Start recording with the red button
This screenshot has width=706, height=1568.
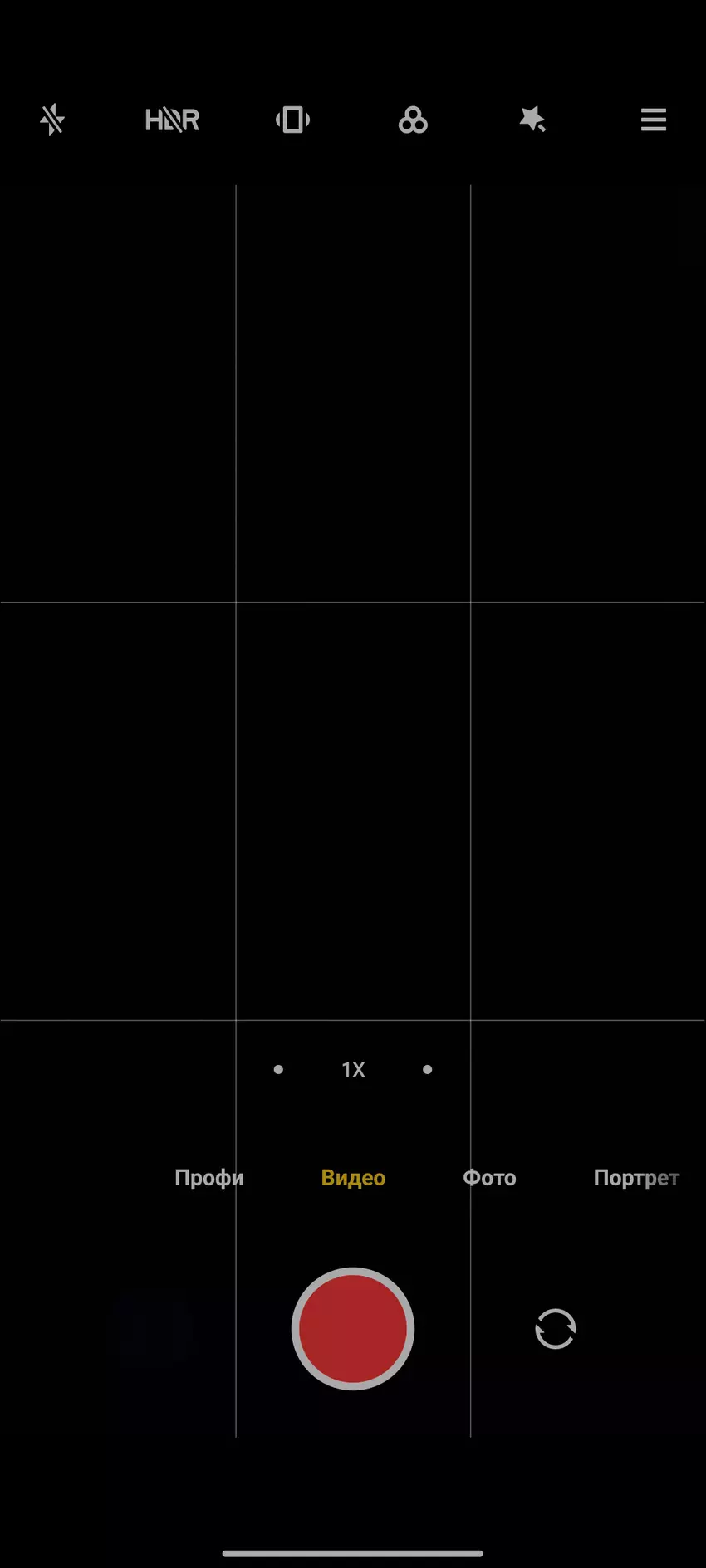(x=353, y=1328)
